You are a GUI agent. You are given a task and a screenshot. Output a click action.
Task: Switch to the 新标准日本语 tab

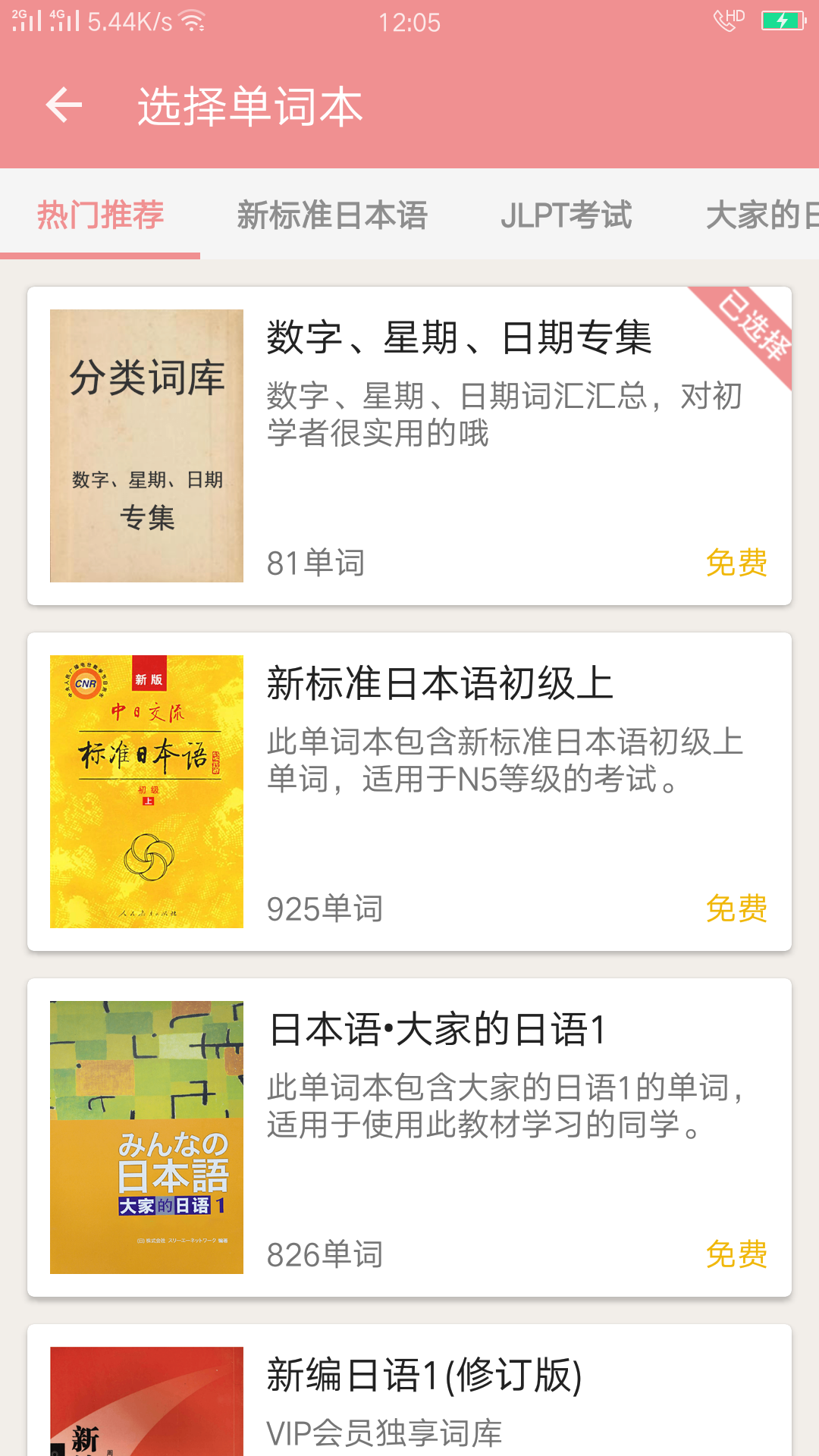point(332,215)
